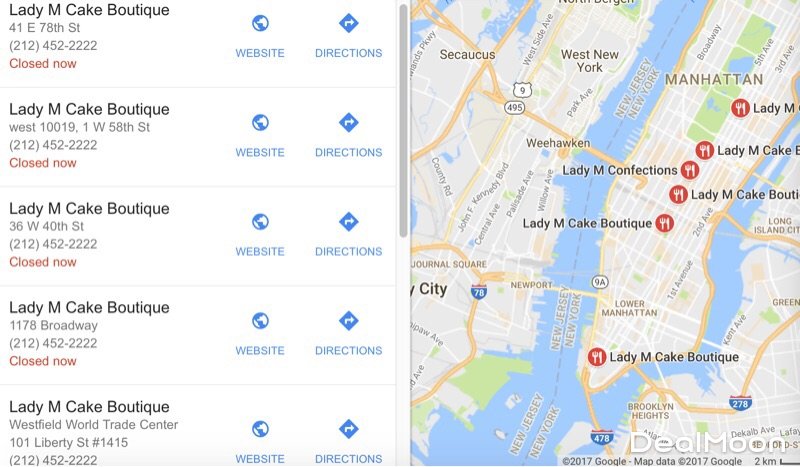View the Lady M listing at 36 W 40th St
The height and width of the screenshot is (467, 800).
[90, 208]
